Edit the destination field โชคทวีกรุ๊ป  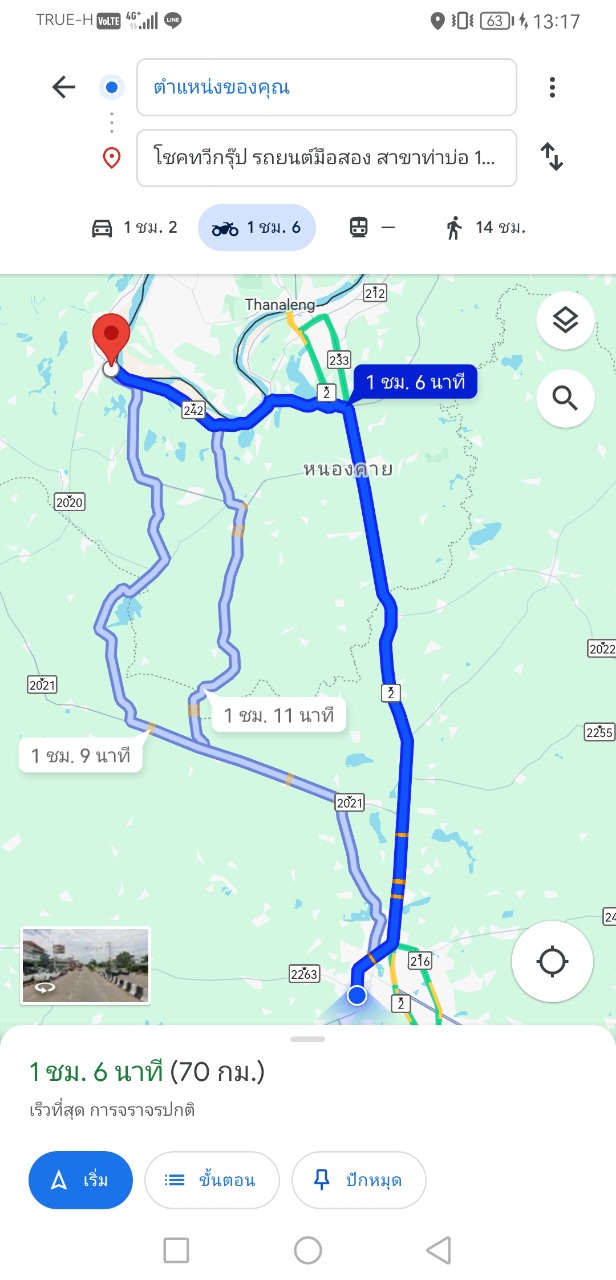pyautogui.click(x=326, y=158)
